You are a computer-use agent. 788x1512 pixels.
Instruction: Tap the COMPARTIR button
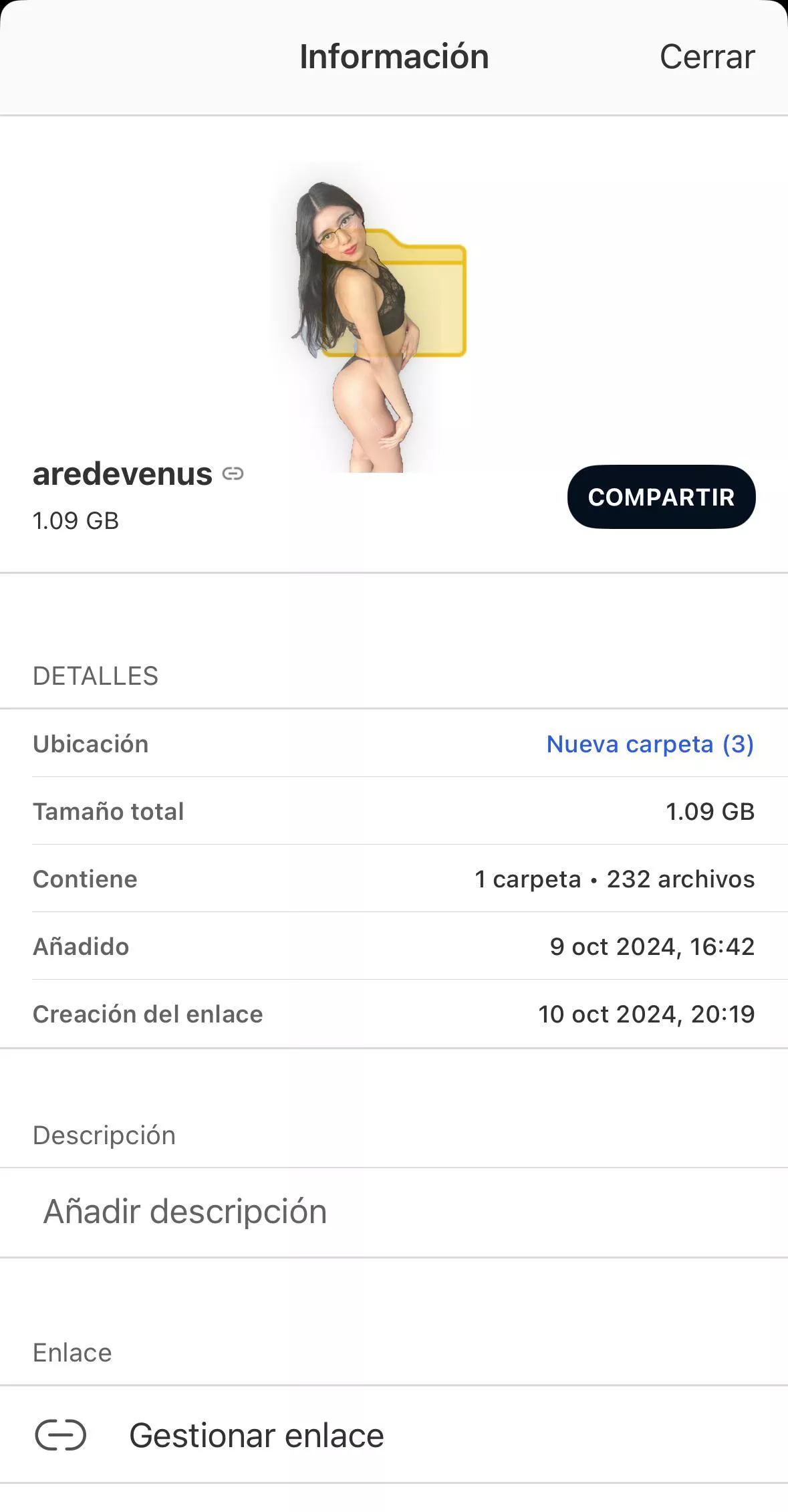click(x=661, y=497)
